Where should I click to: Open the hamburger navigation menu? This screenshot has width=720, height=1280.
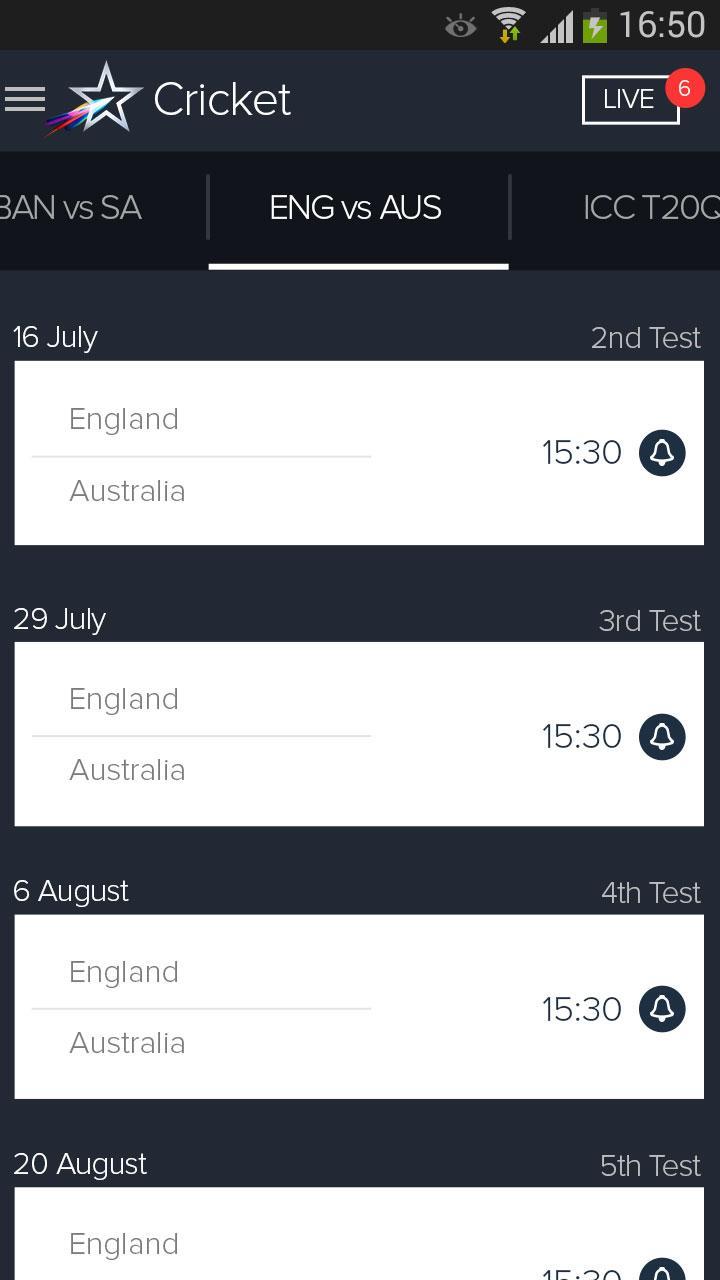point(25,99)
